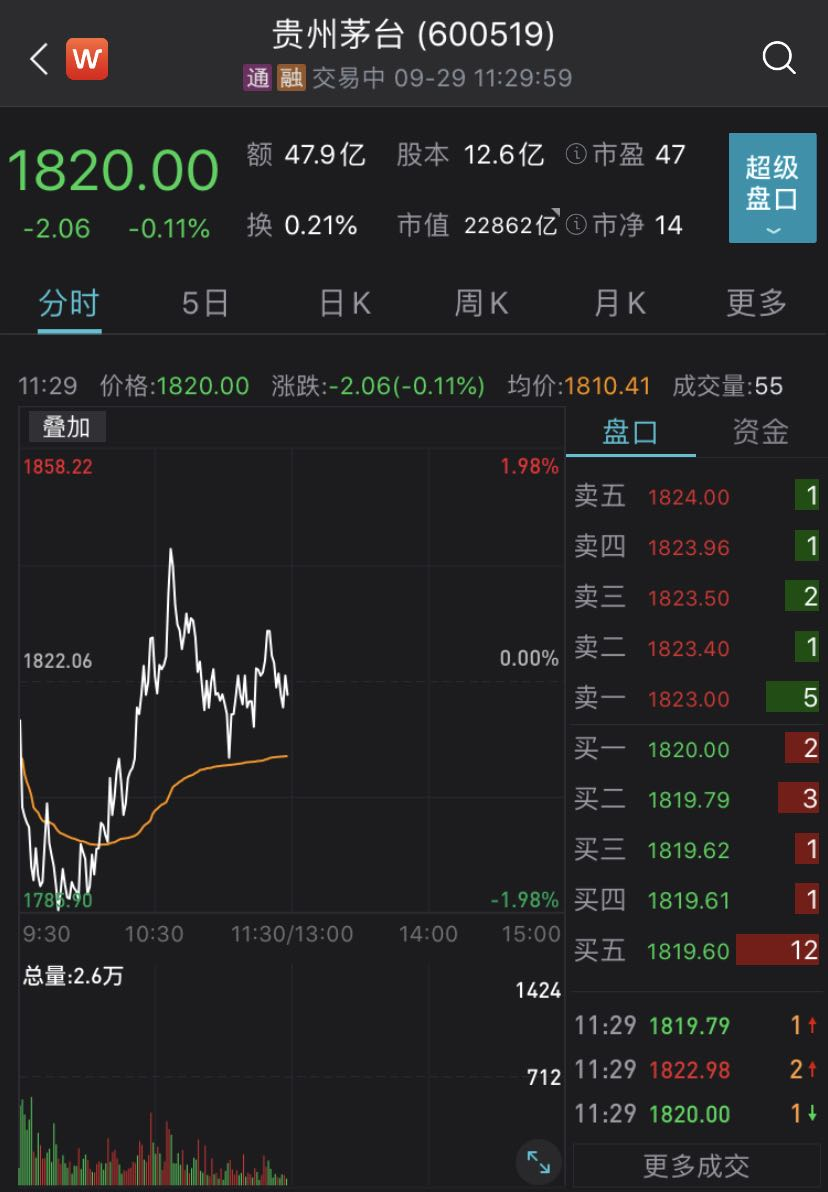Expand the 超级盘口 panel
Viewport: 828px width, 1192px height.
click(x=772, y=188)
